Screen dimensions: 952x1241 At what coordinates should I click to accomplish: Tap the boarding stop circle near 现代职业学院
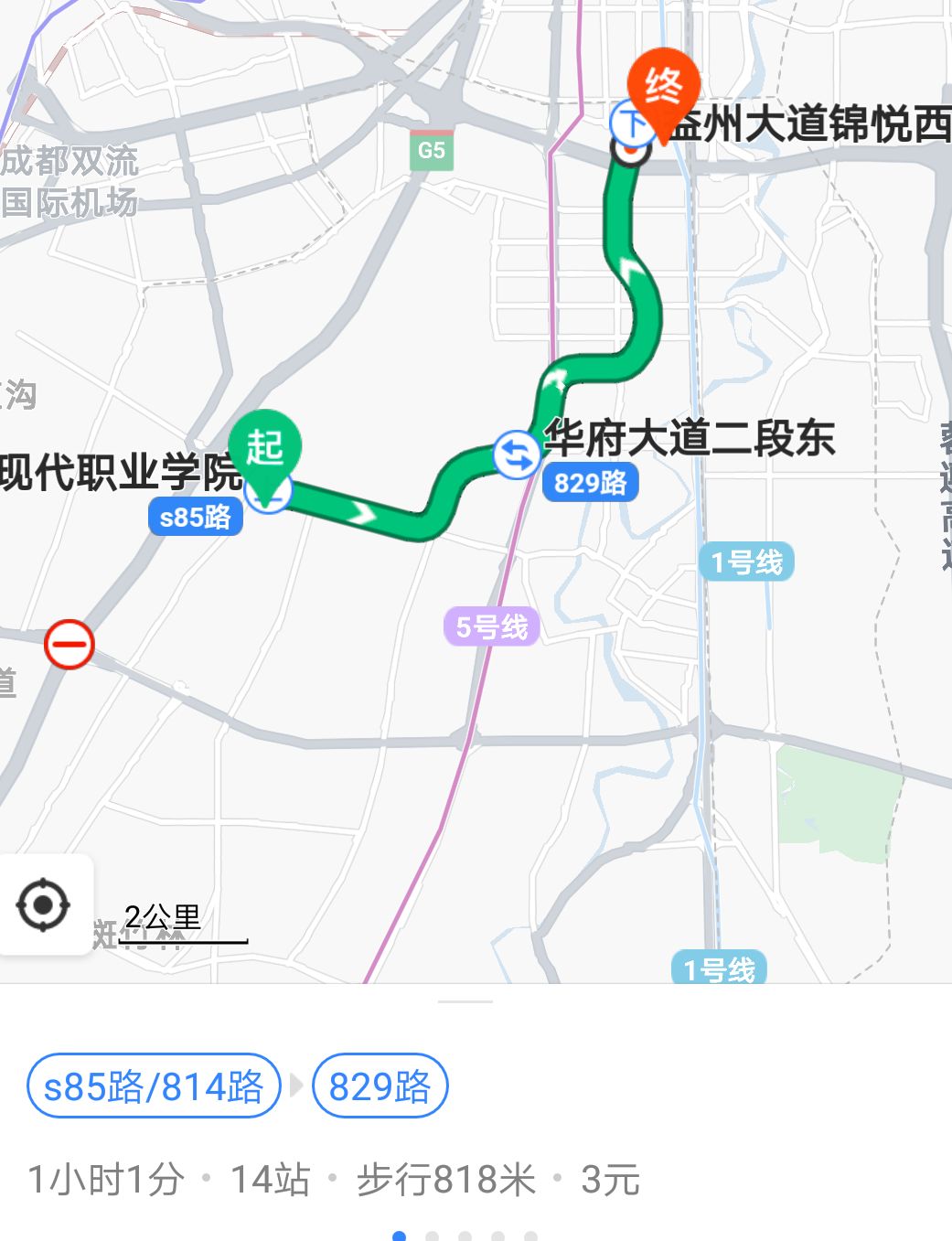[266, 492]
